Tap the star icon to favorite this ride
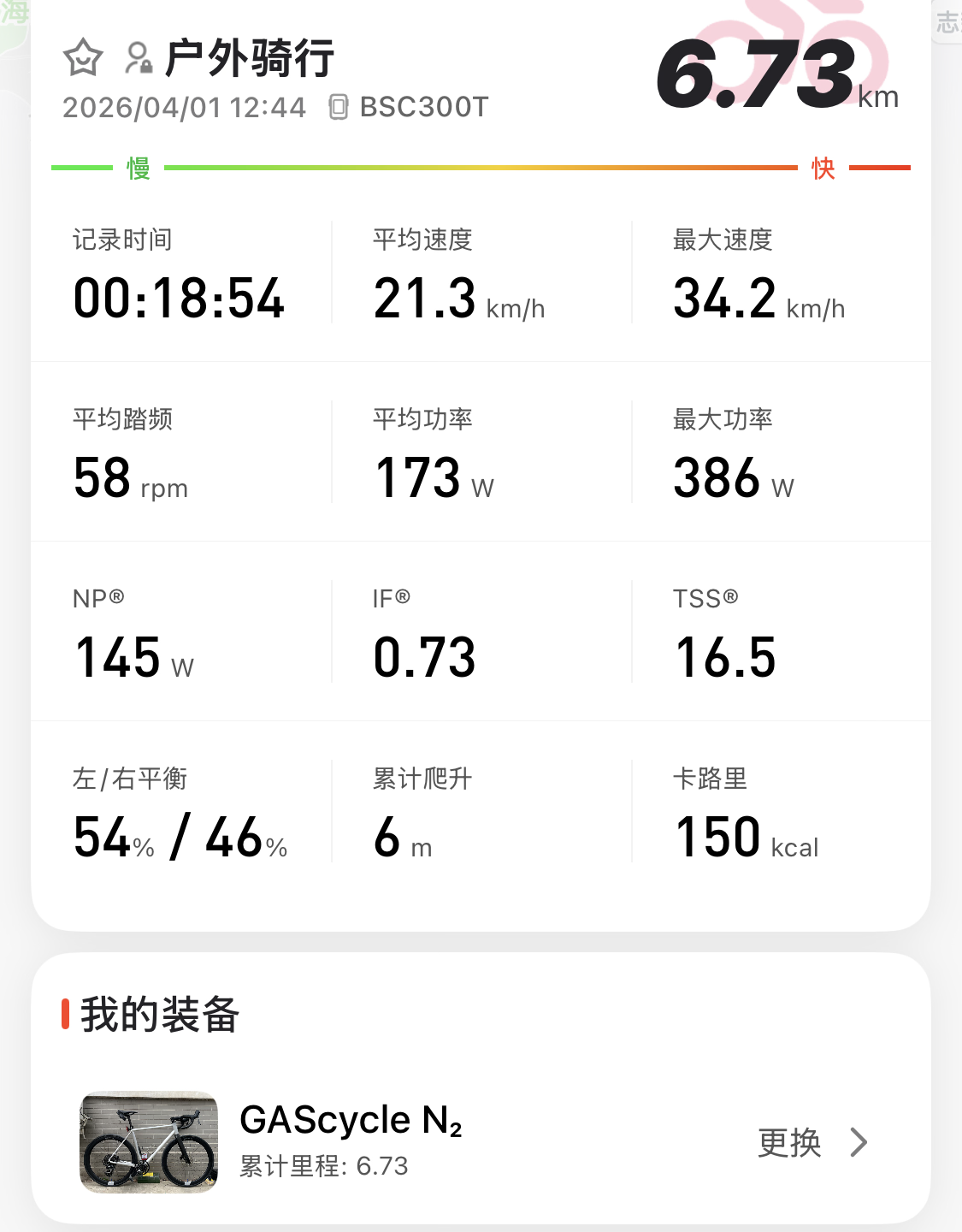This screenshot has width=962, height=1232. pyautogui.click(x=83, y=59)
